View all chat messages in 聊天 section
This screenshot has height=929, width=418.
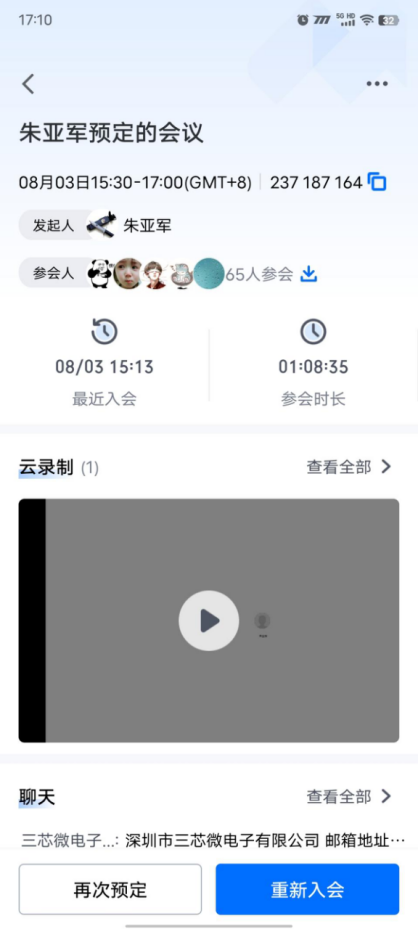349,796
